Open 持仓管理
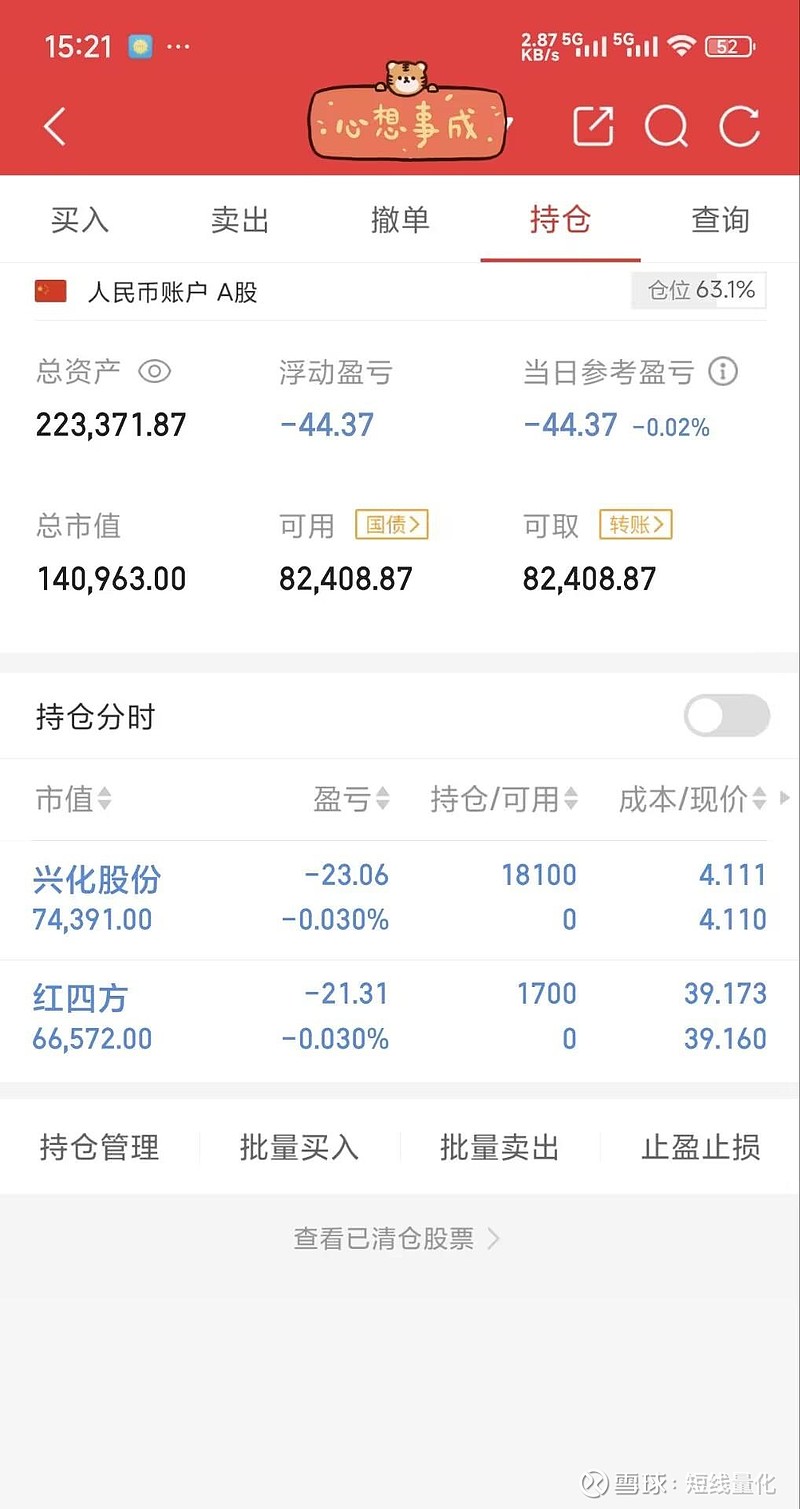The image size is (800, 1509). point(100,1147)
